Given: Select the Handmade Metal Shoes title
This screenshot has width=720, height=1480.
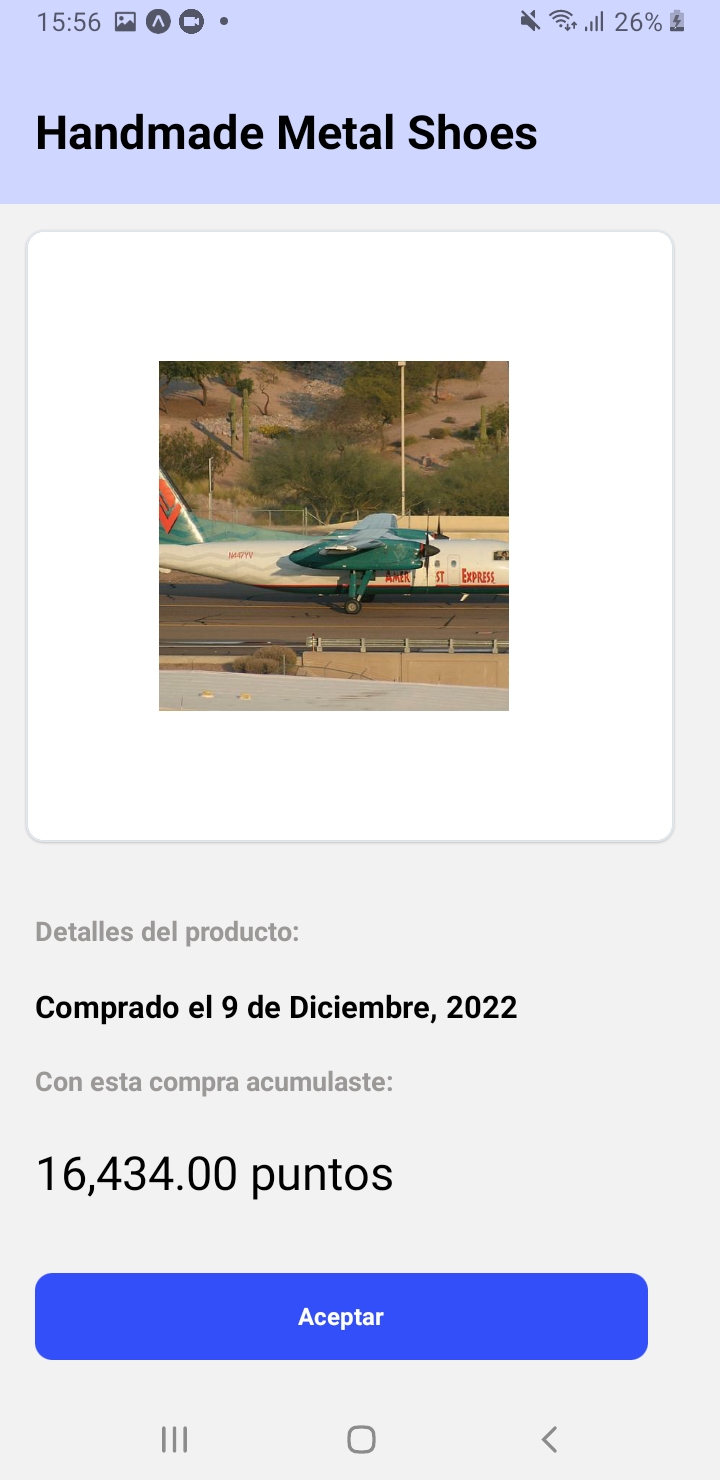Looking at the screenshot, I should (x=286, y=131).
